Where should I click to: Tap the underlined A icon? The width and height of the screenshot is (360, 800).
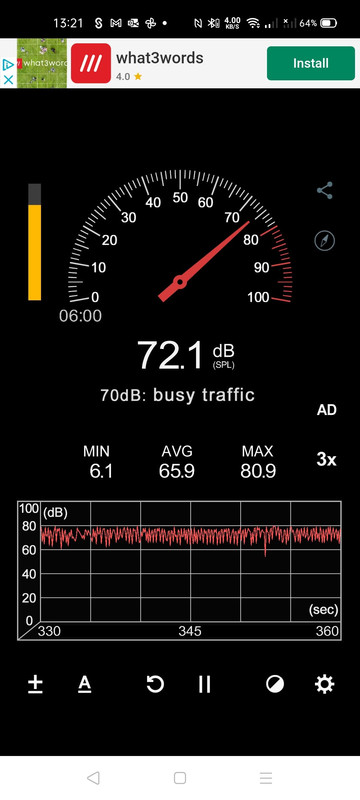(85, 684)
